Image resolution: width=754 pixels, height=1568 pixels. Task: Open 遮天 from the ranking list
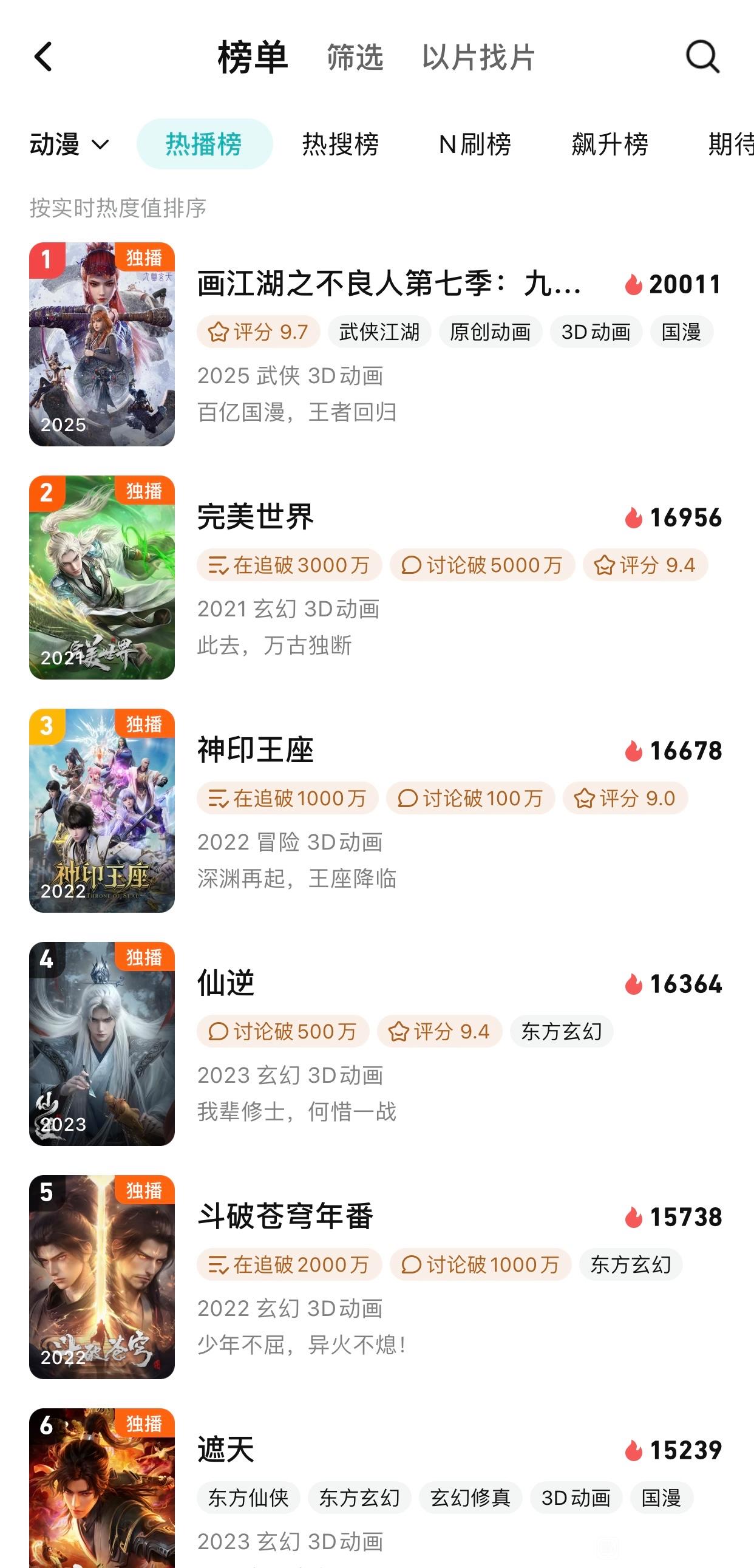375,1488
